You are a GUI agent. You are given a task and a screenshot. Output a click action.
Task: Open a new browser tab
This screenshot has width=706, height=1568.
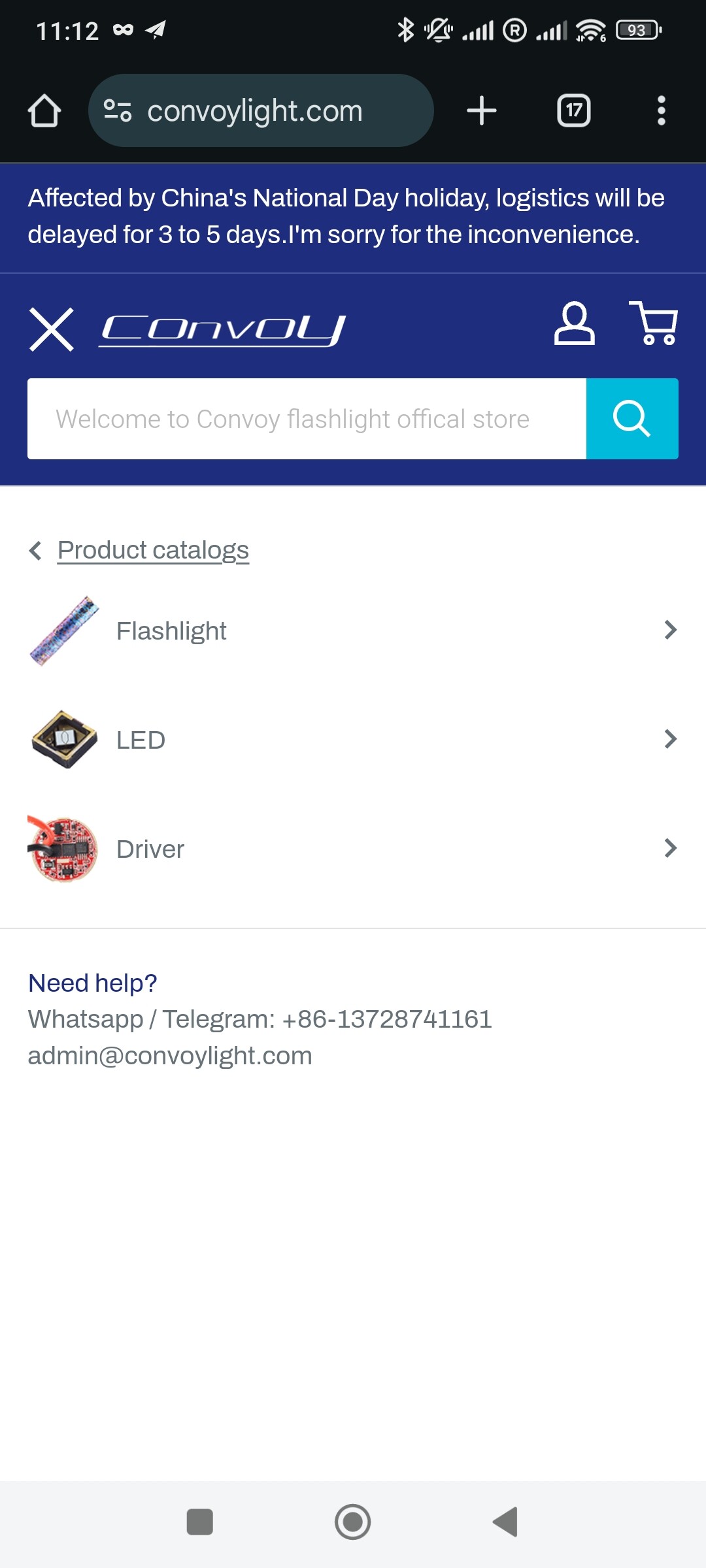[x=482, y=110]
